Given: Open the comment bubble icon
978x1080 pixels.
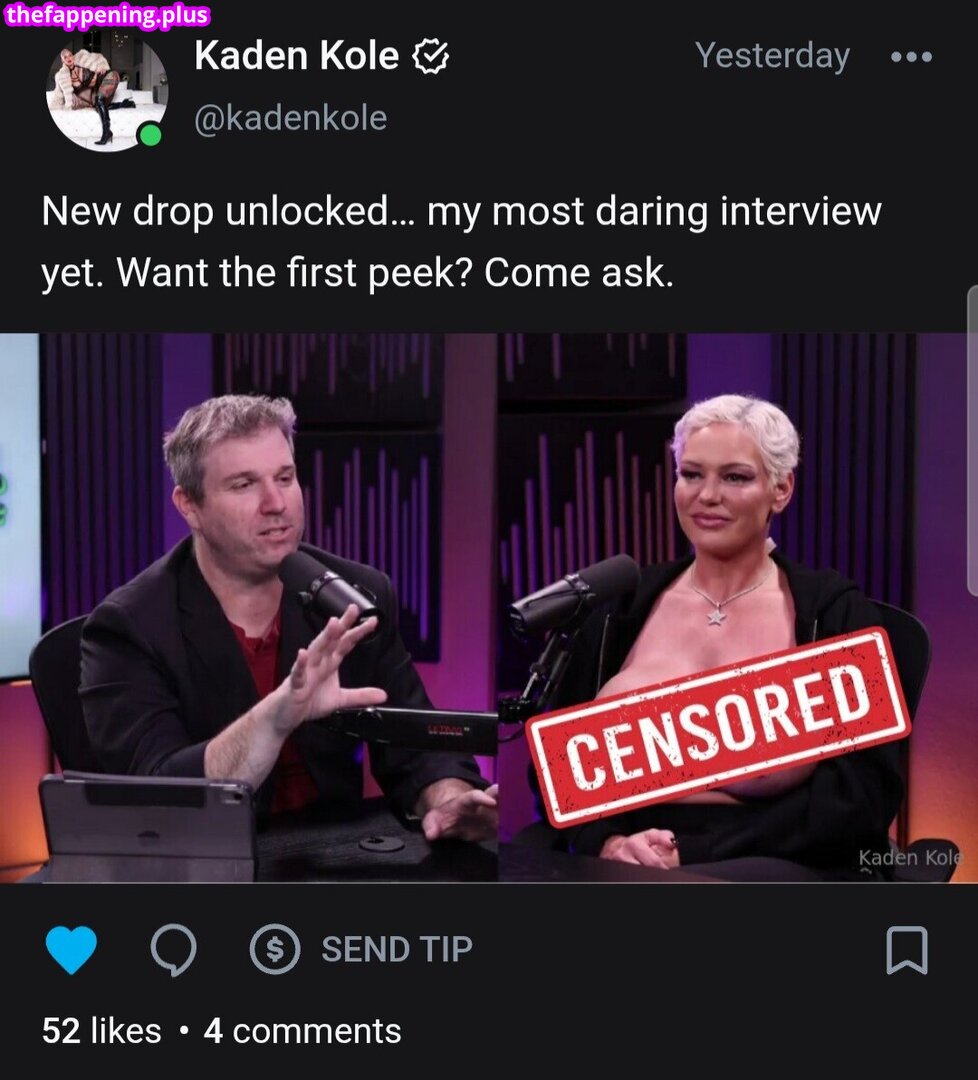Looking at the screenshot, I should tap(174, 949).
